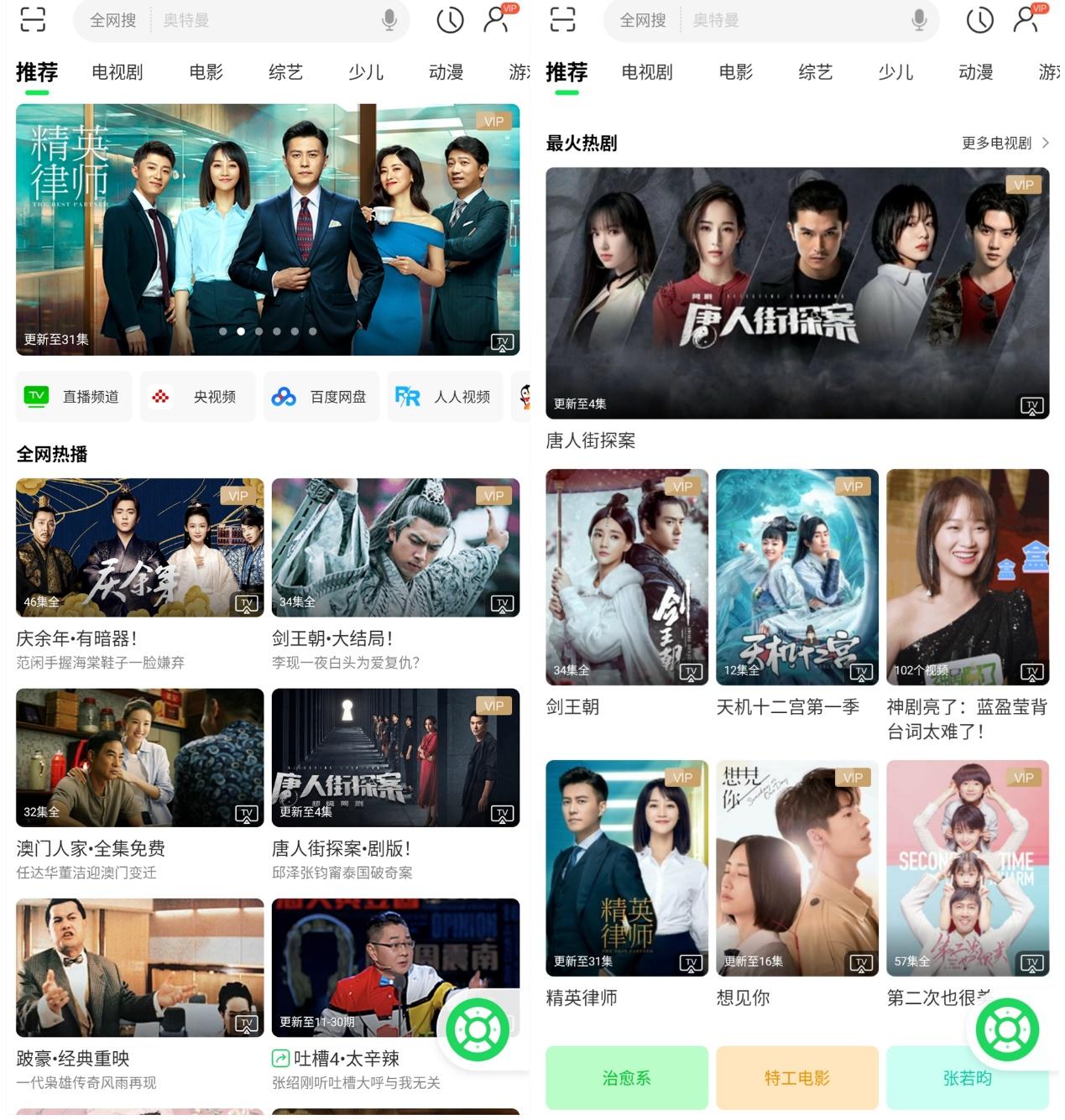Viewport: 1065px width, 1120px height.
Task: Select the 张若昀 chip
Action: point(967,1078)
